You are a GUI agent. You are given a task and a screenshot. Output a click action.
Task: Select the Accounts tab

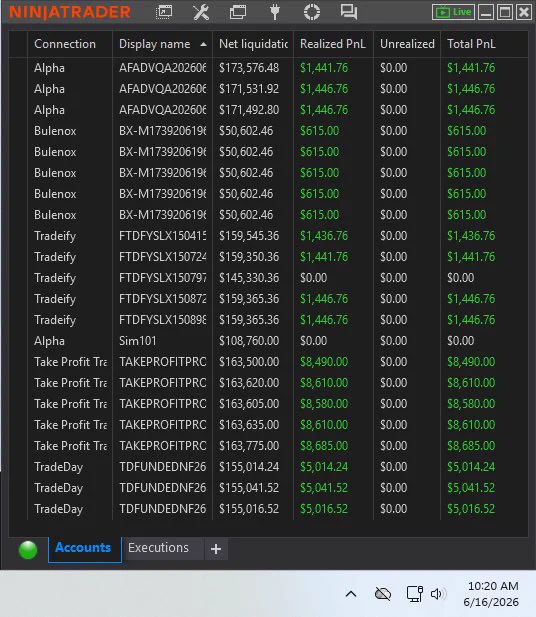(84, 548)
